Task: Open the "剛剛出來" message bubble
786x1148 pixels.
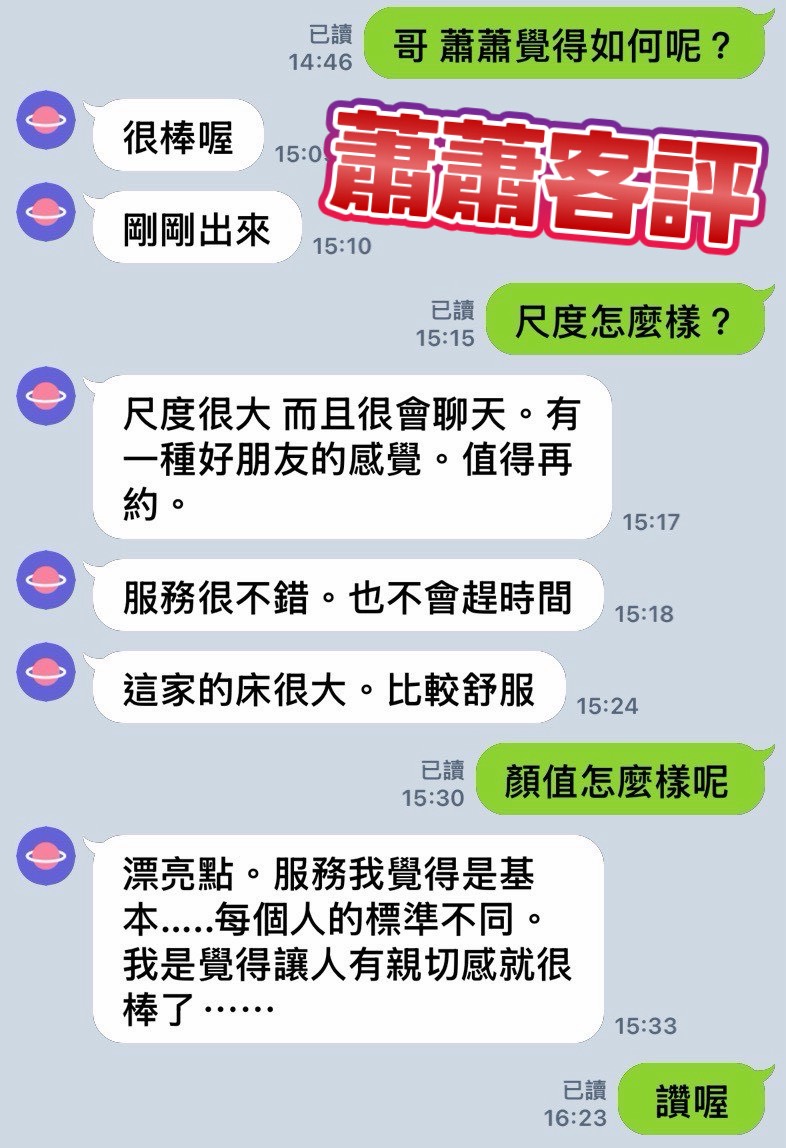Action: [x=195, y=224]
